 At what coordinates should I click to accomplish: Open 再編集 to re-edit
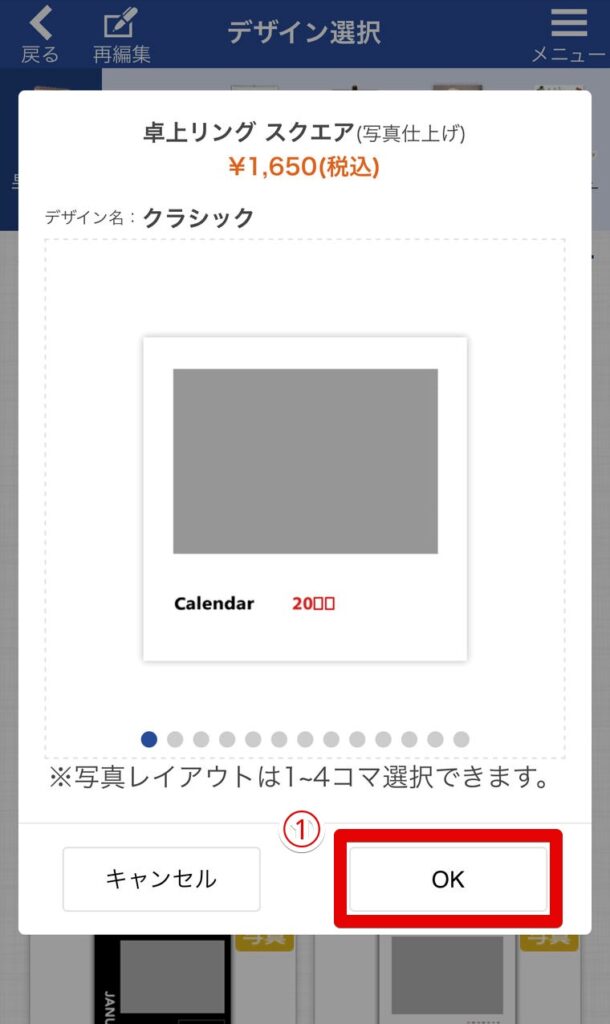(x=122, y=35)
